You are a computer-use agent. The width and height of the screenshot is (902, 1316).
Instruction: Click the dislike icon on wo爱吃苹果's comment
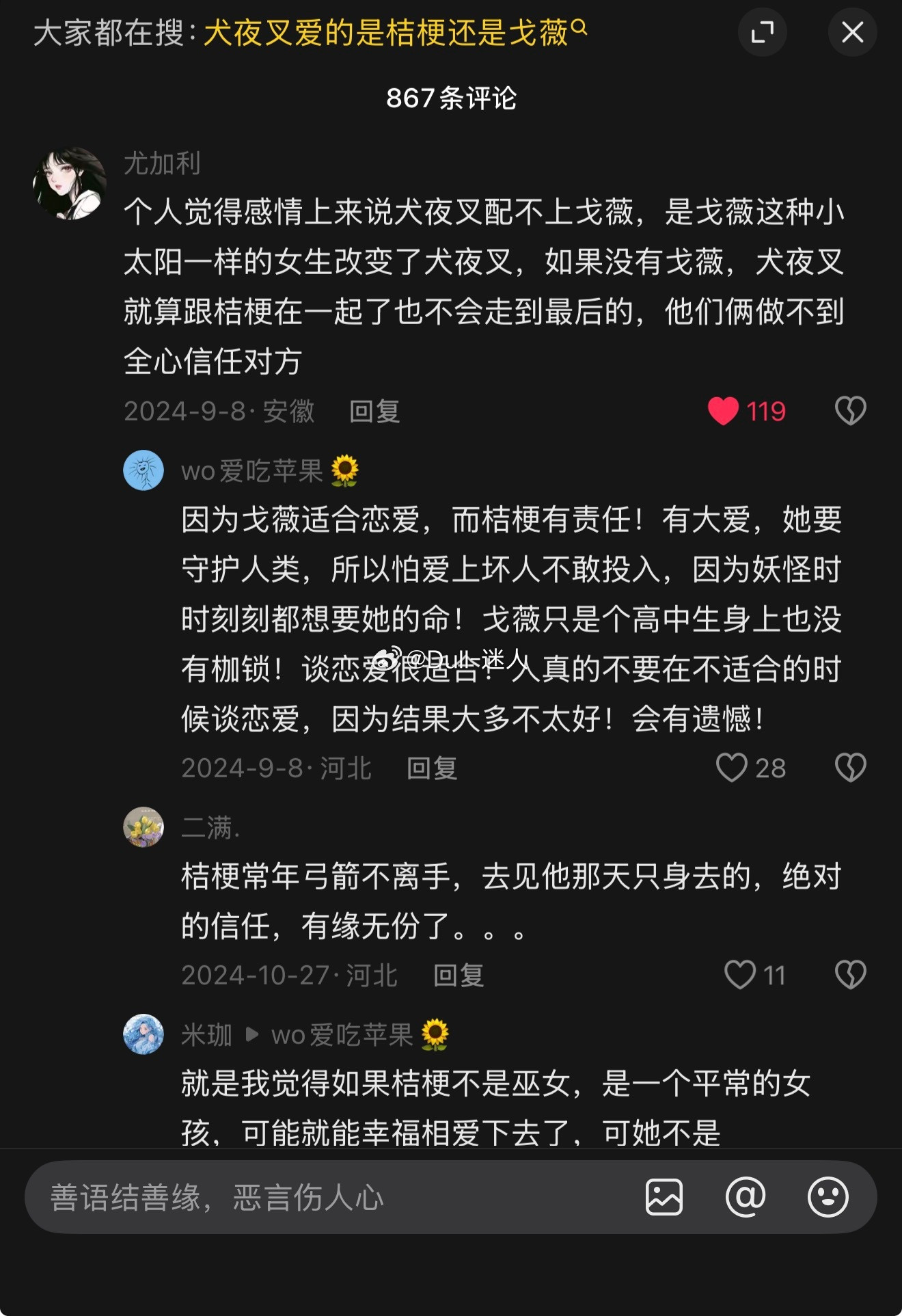850,768
